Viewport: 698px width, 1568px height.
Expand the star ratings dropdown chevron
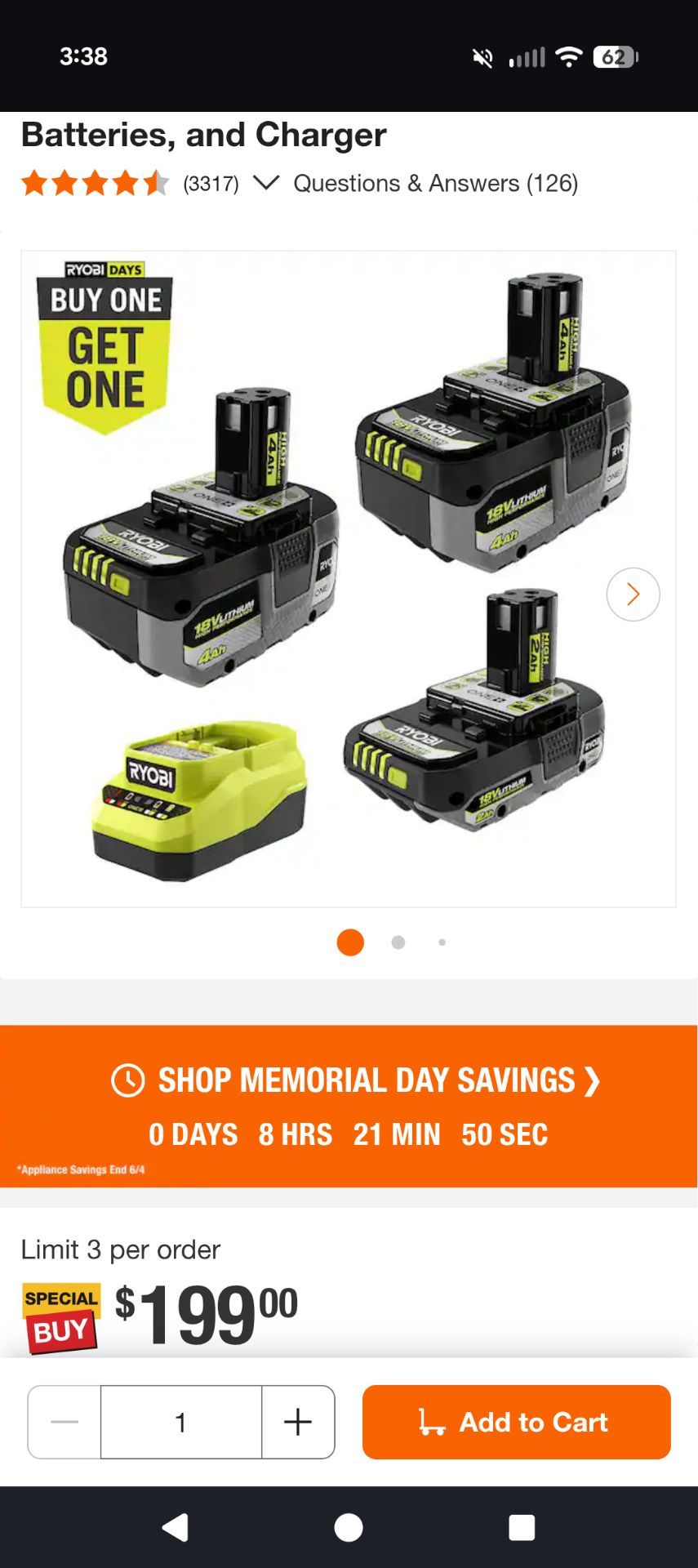click(266, 182)
